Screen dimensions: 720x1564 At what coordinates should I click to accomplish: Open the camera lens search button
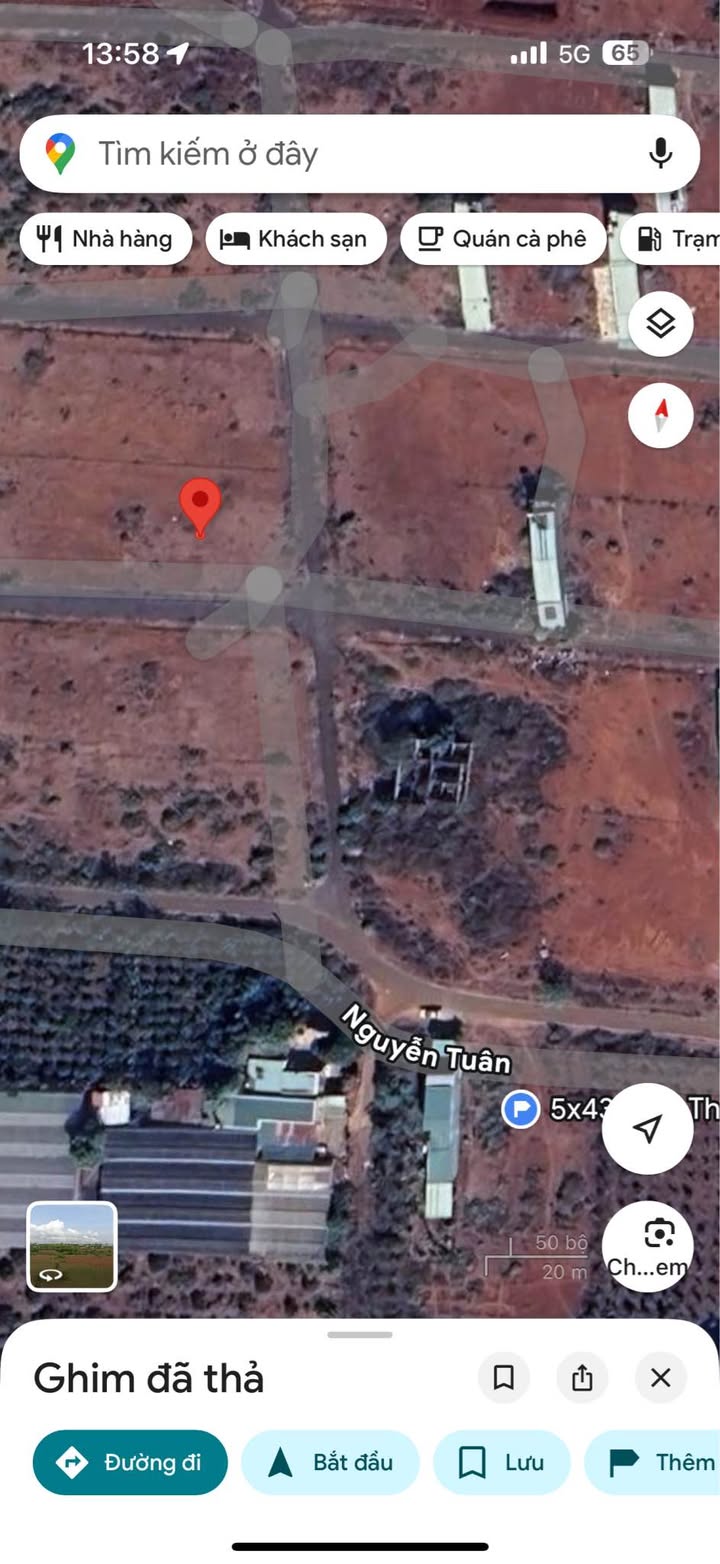pos(648,1246)
